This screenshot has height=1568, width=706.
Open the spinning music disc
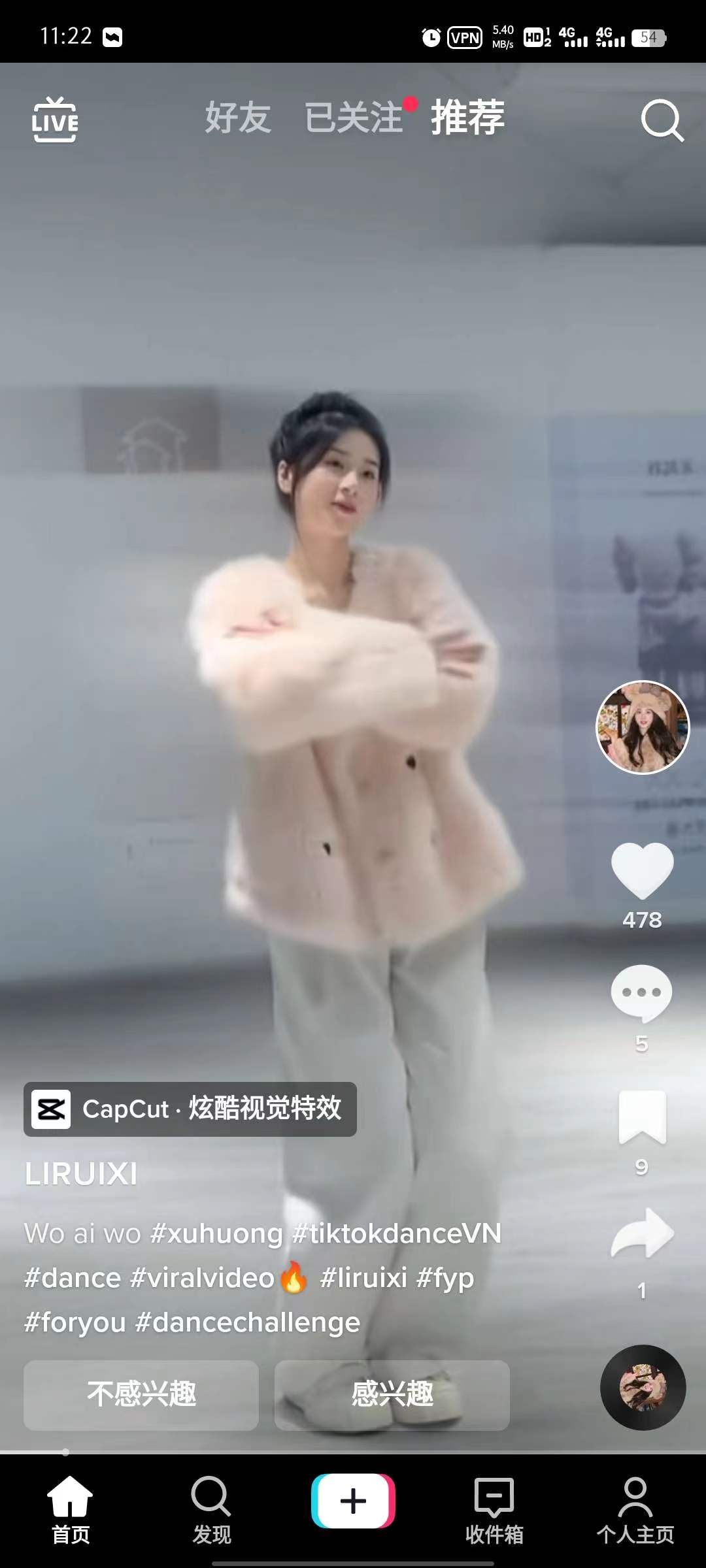pyautogui.click(x=643, y=1387)
